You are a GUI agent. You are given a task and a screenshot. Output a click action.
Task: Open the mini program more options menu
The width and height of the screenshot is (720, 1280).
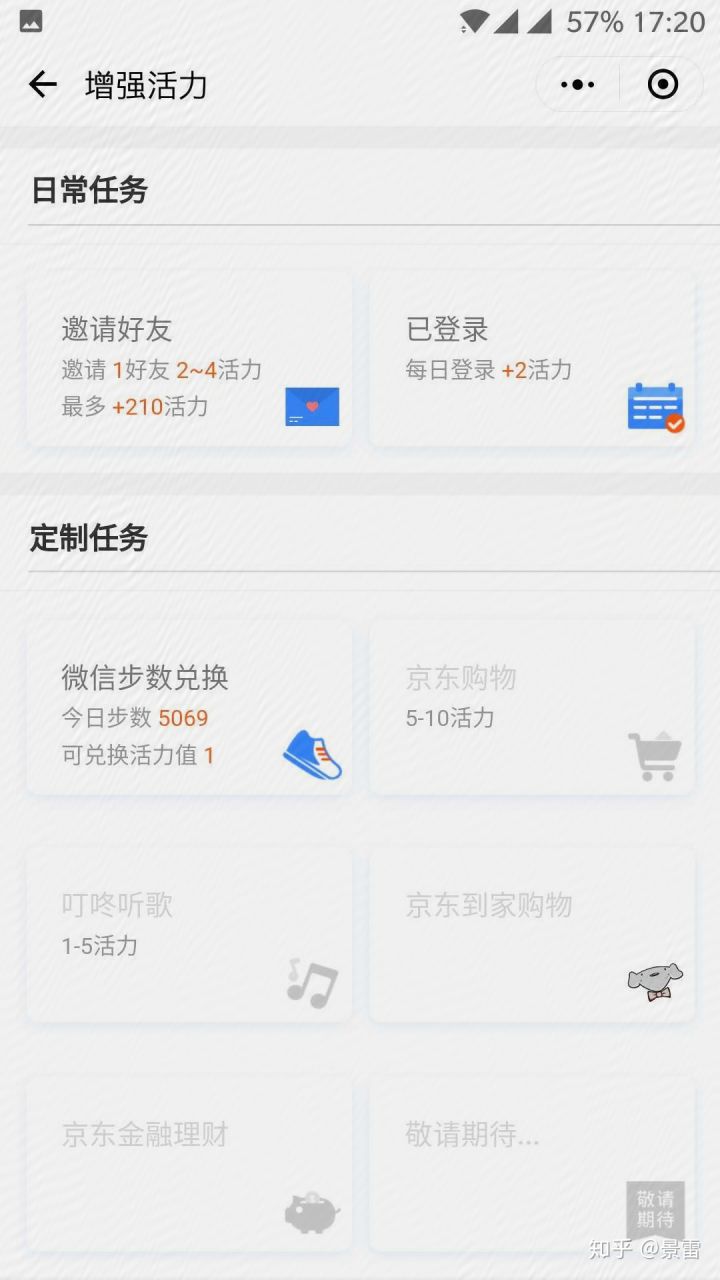[578, 85]
